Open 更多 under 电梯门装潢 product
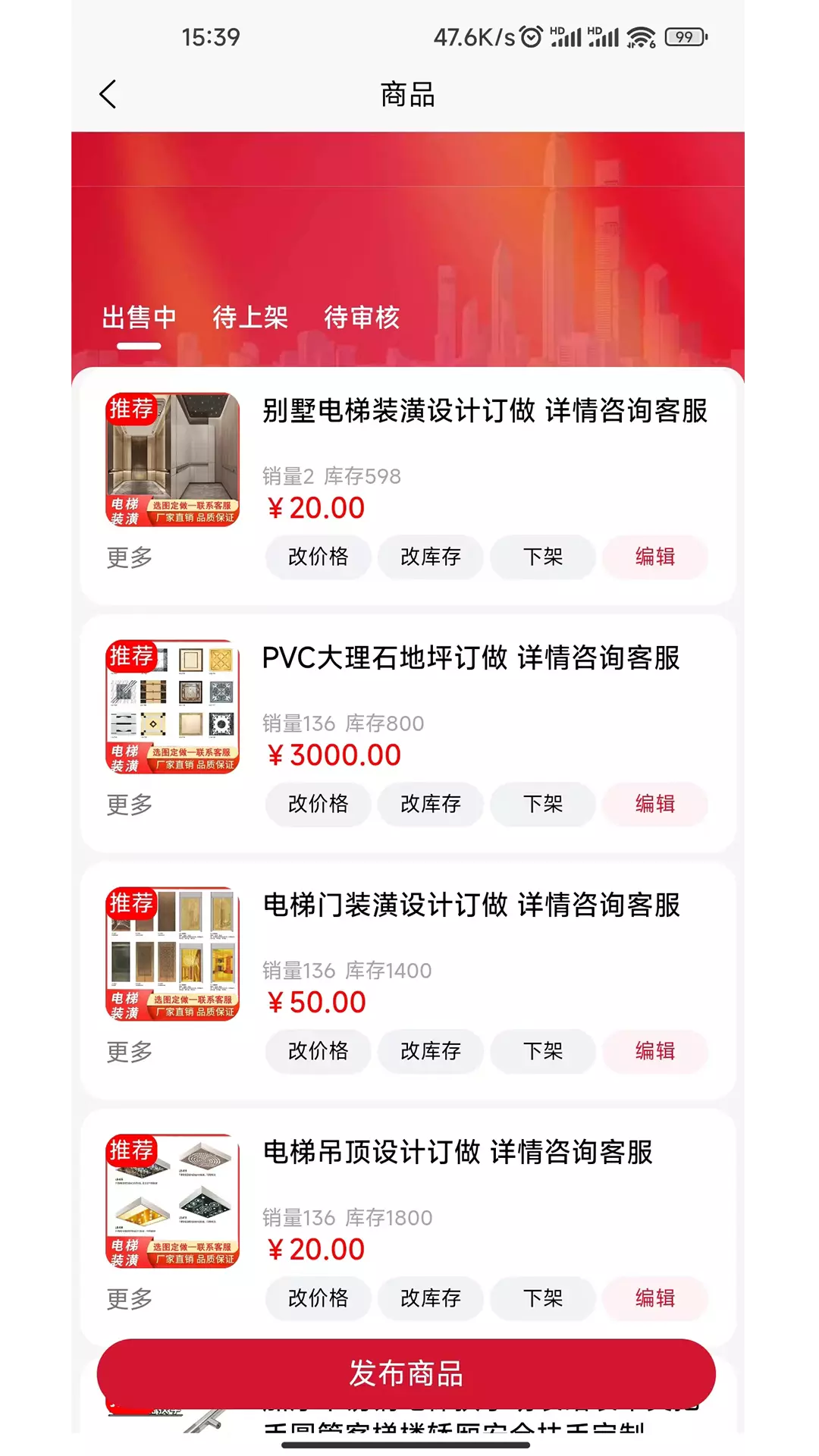This screenshot has width=819, height=1456. click(129, 1052)
